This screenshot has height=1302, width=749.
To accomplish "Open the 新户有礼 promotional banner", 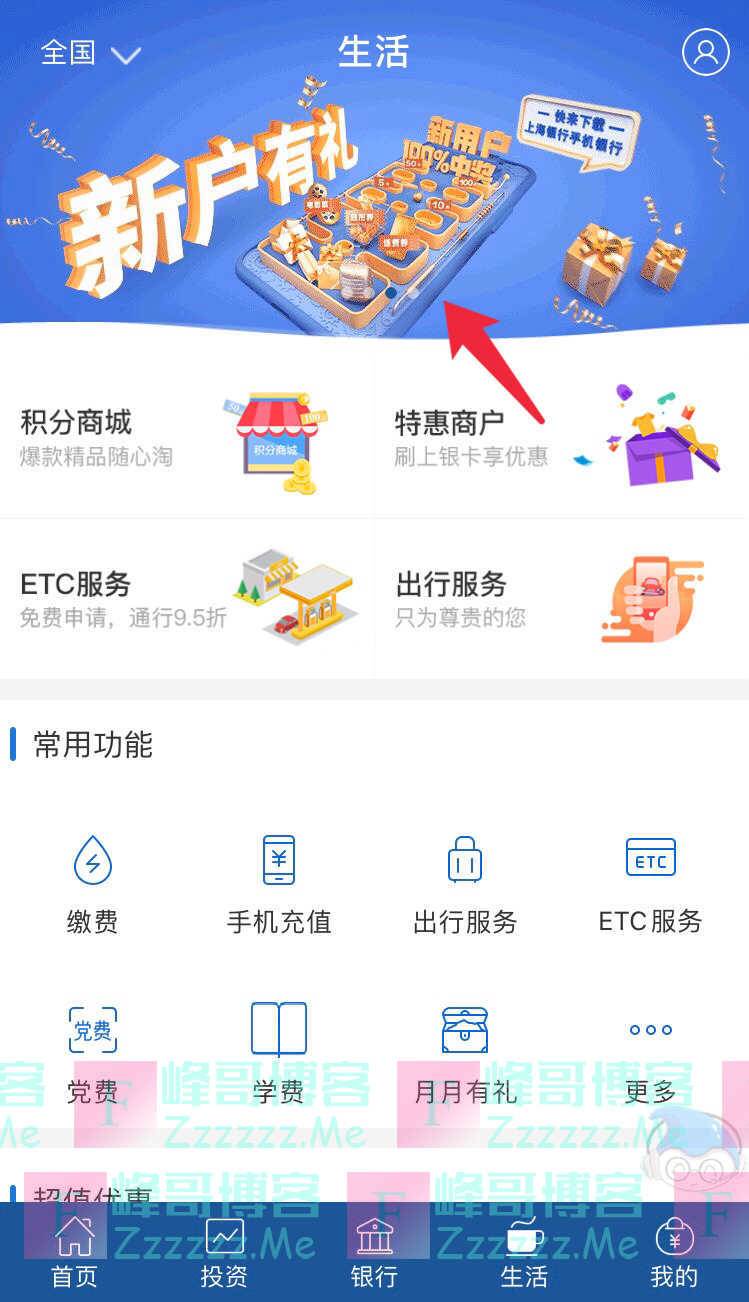I will click(374, 210).
